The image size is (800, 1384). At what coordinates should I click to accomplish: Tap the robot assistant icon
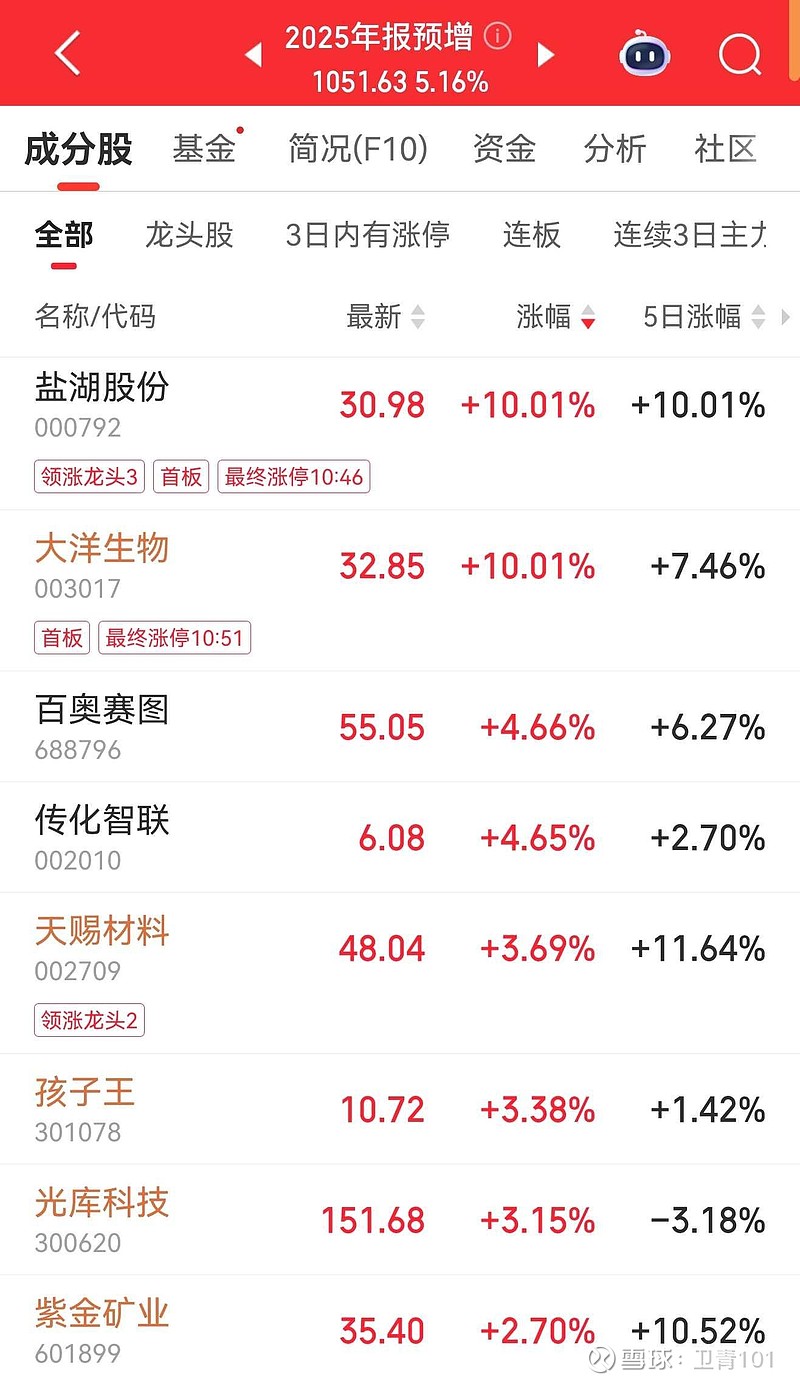[x=644, y=54]
